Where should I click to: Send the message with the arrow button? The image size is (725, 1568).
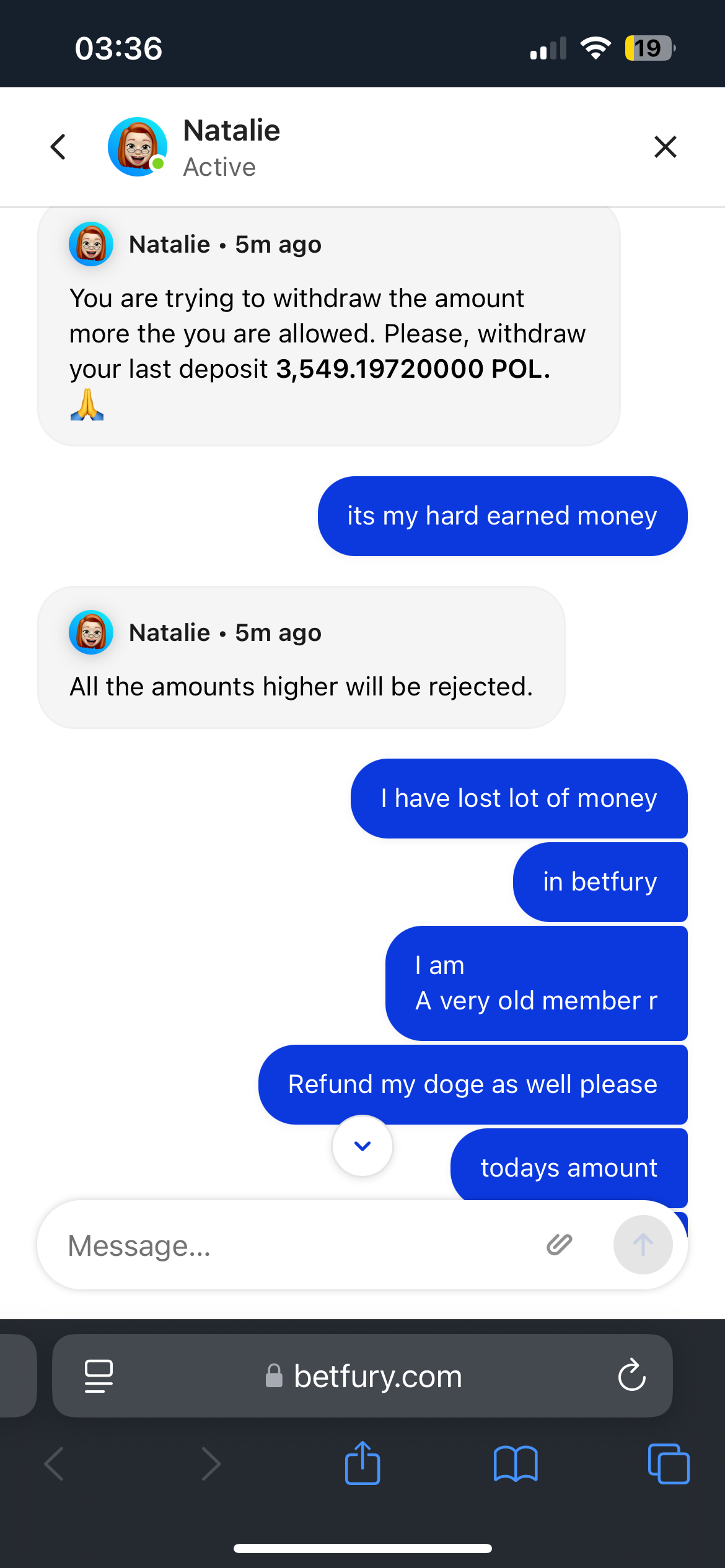(x=643, y=1245)
